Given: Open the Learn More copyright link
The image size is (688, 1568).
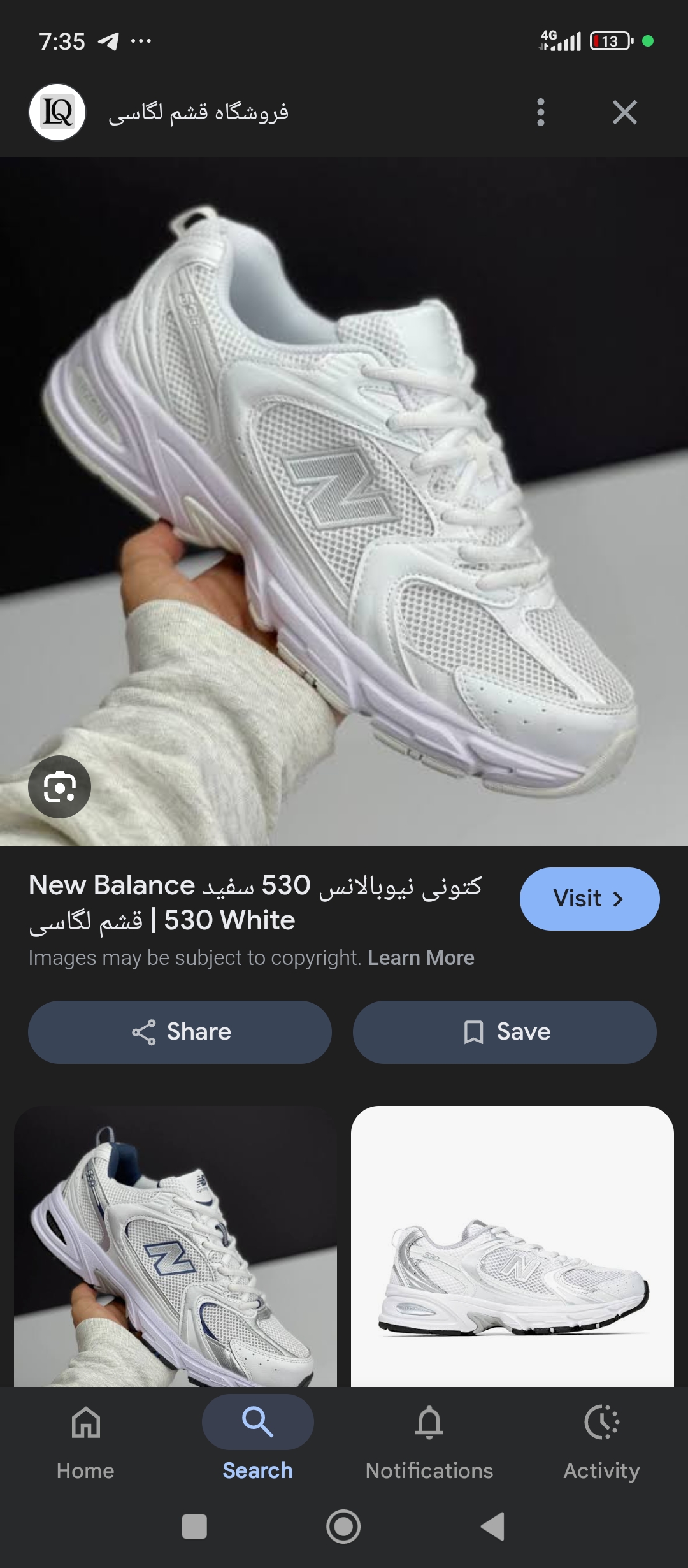Looking at the screenshot, I should (x=421, y=958).
